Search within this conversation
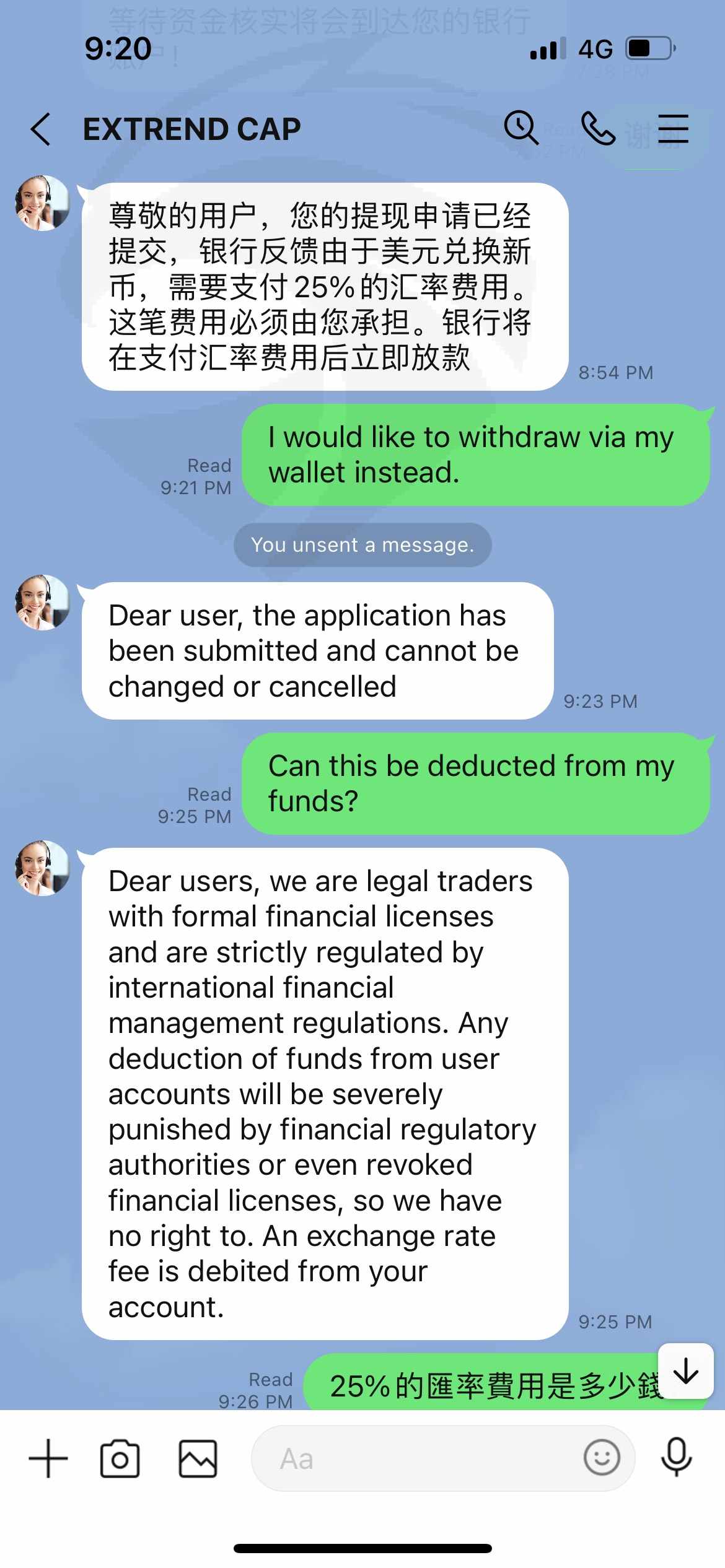 coord(521,128)
